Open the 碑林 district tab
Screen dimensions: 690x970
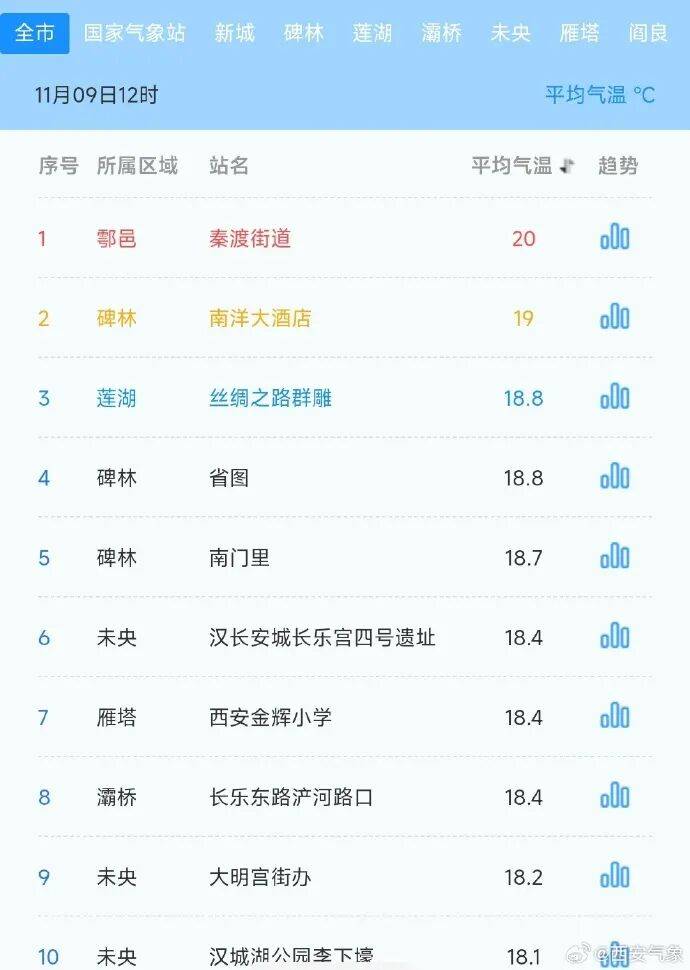304,33
